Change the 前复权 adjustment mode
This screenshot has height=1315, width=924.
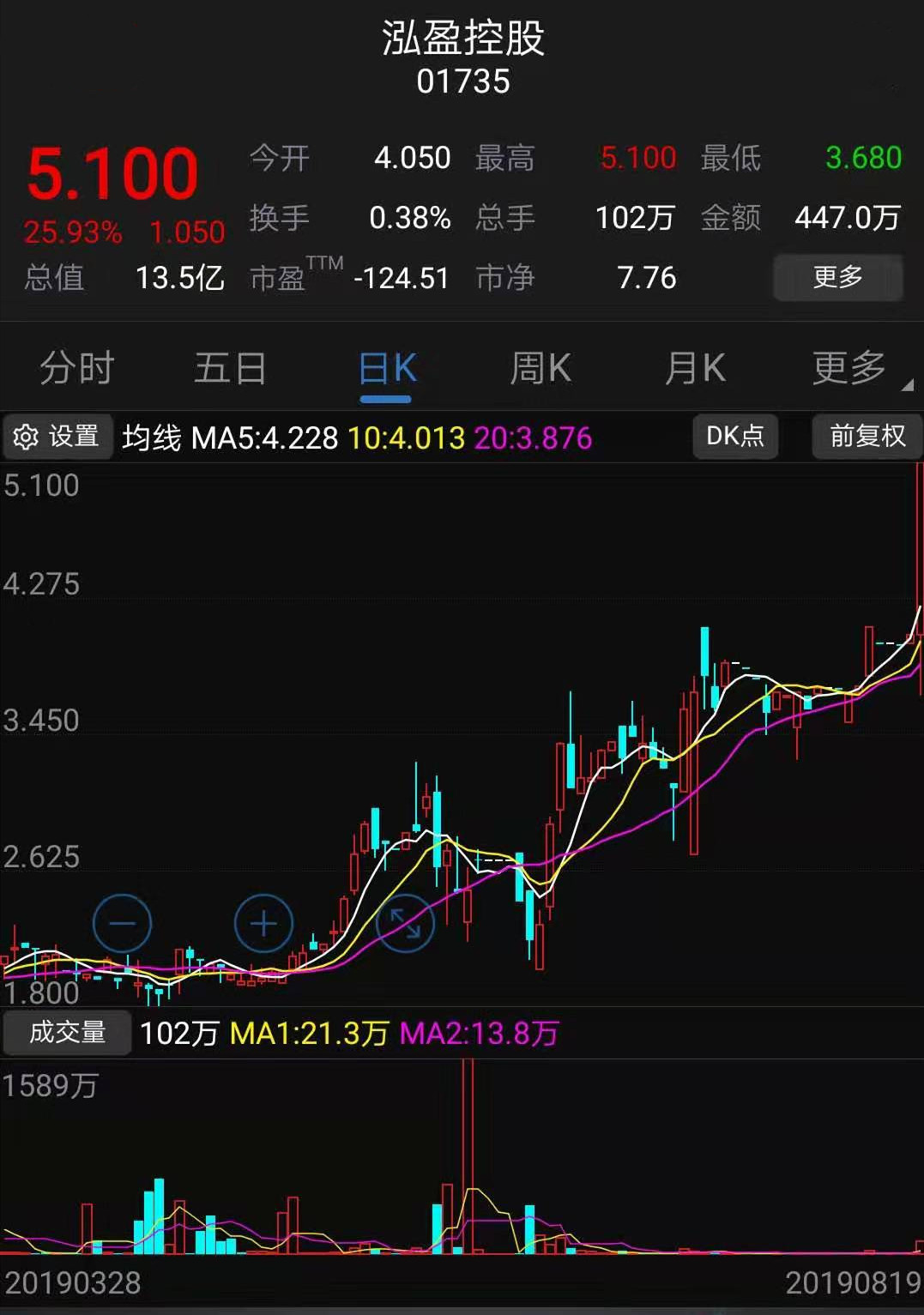[x=867, y=437]
